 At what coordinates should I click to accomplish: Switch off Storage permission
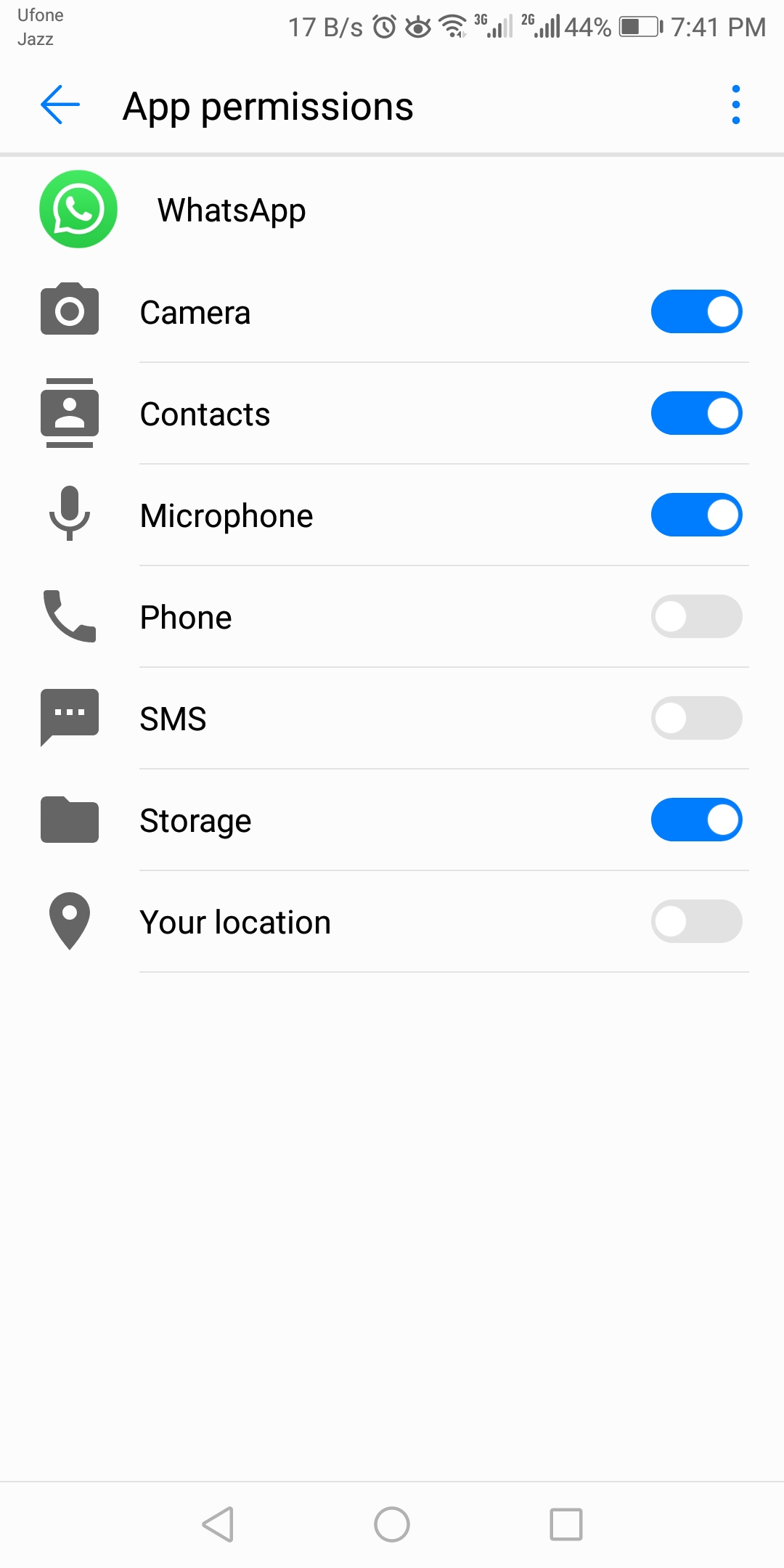point(696,820)
